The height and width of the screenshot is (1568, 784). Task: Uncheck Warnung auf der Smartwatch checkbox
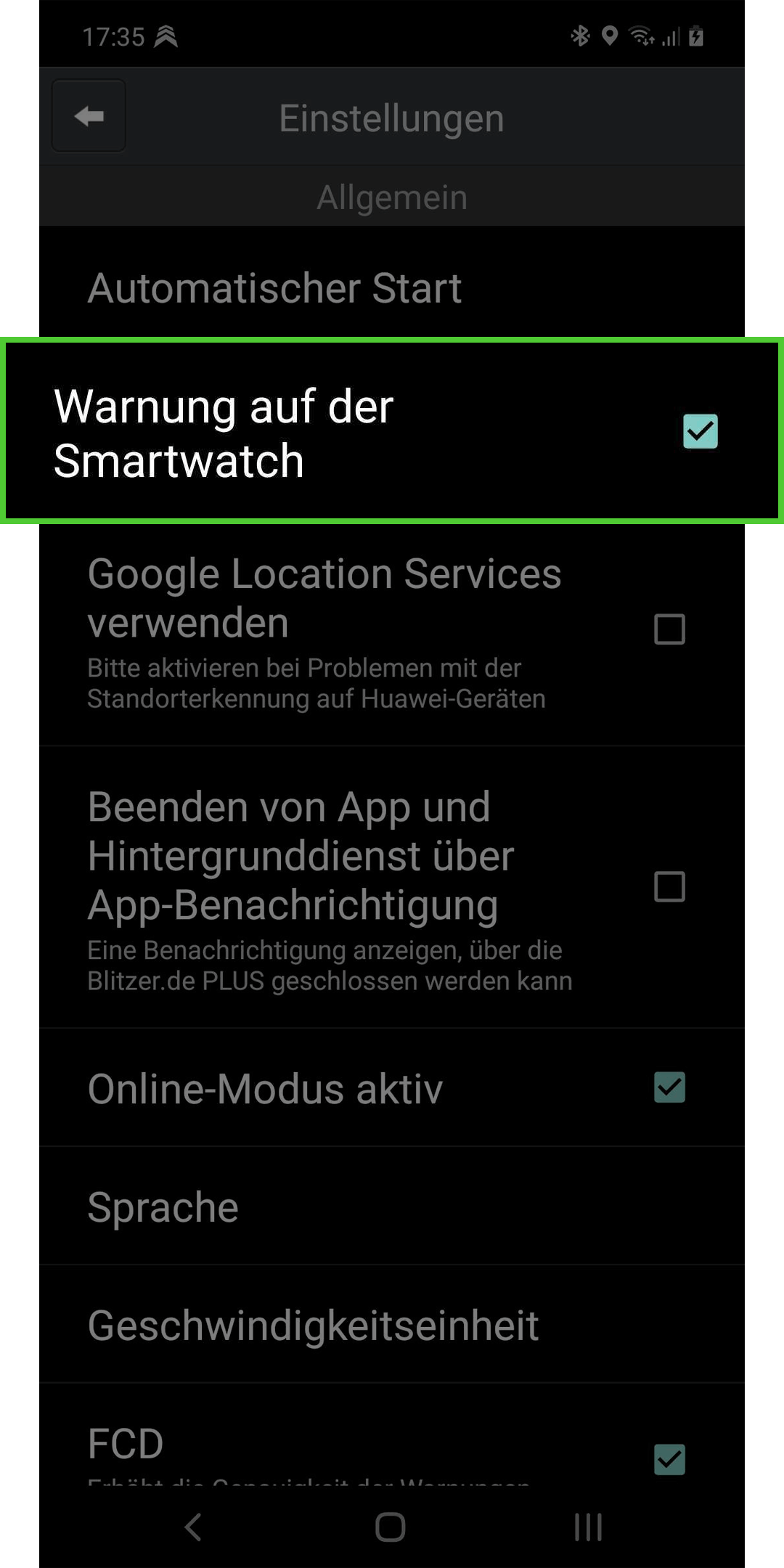coord(700,431)
